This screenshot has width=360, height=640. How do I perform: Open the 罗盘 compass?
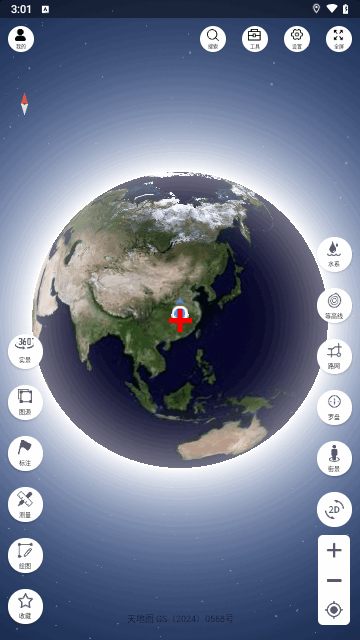click(x=334, y=407)
